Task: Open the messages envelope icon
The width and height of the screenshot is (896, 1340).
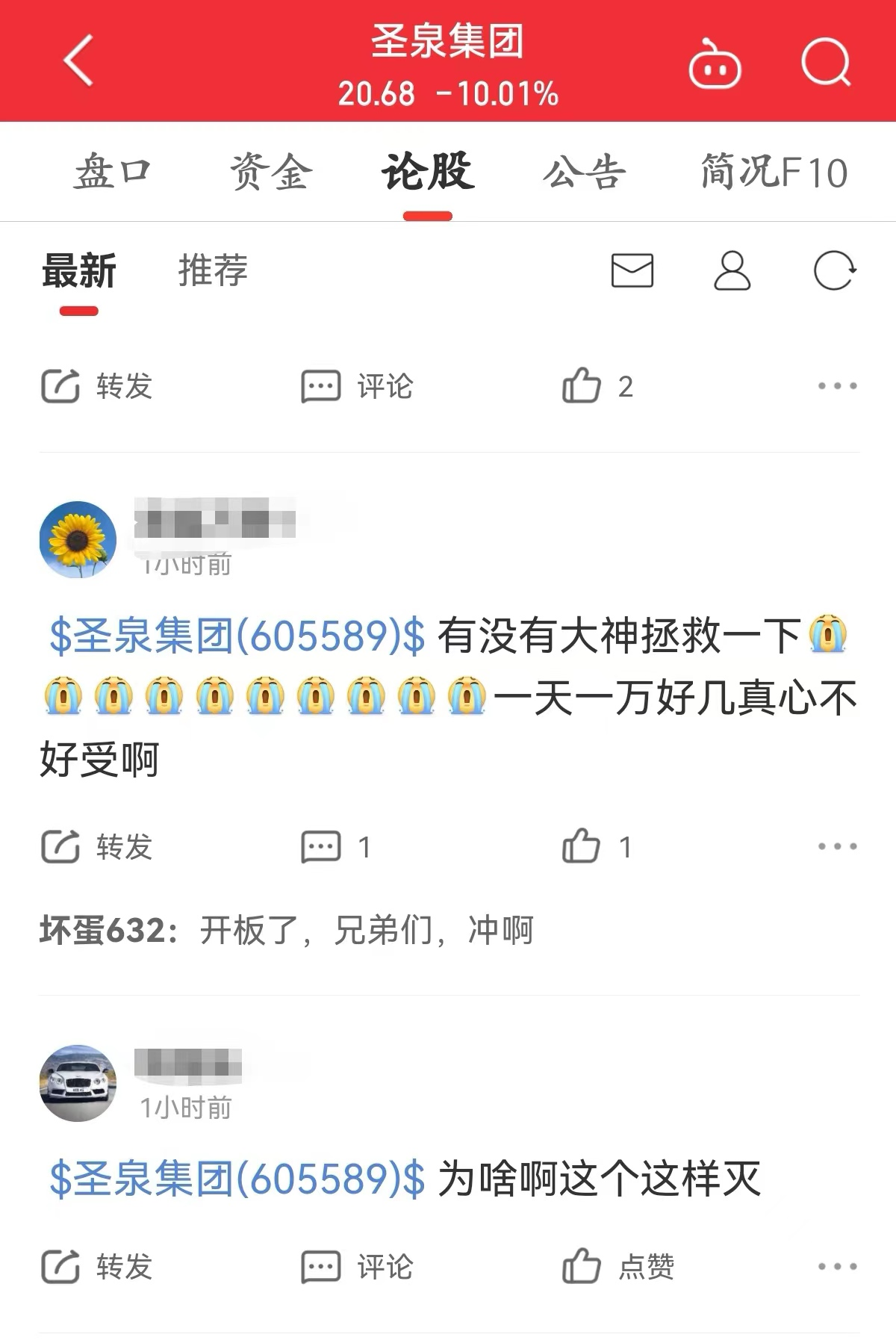Action: coord(632,270)
